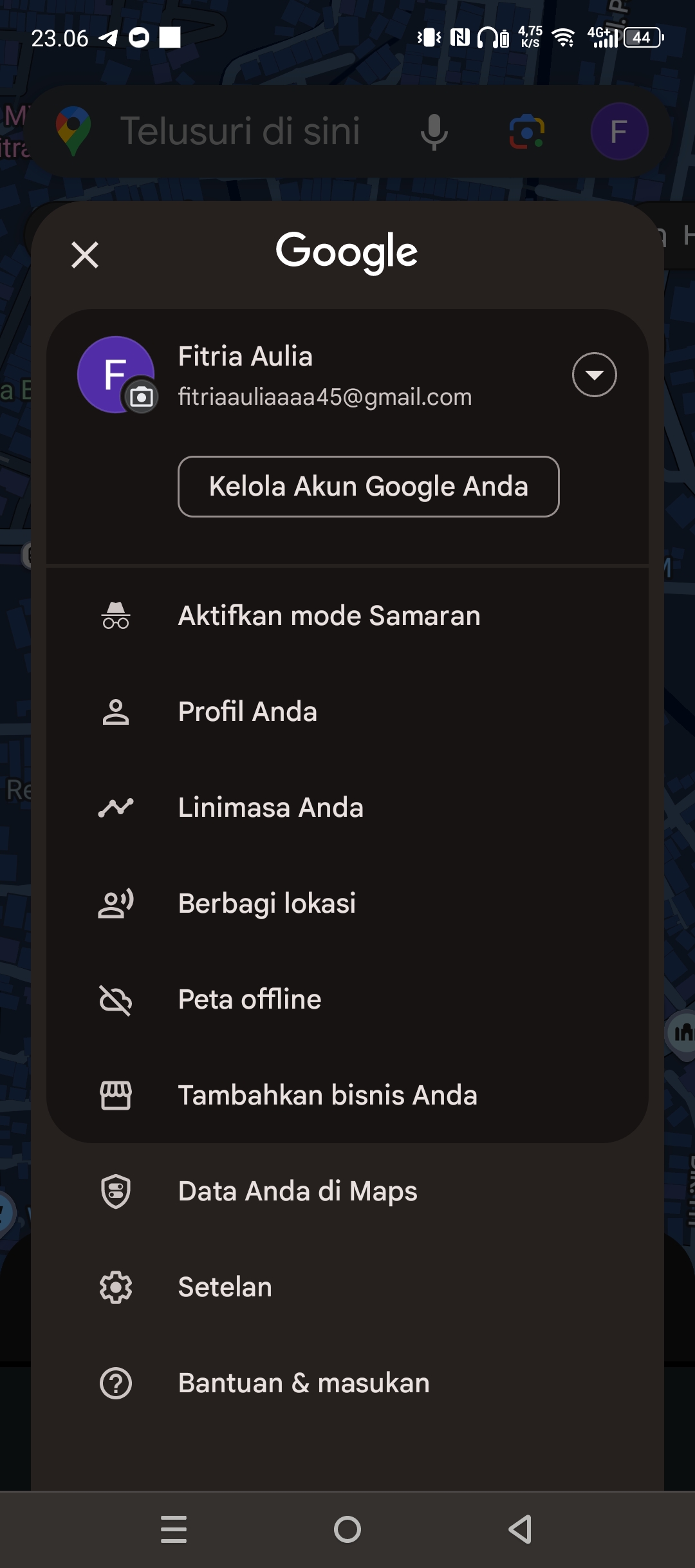Open Setelan
The width and height of the screenshot is (695, 1568).
point(347,1287)
